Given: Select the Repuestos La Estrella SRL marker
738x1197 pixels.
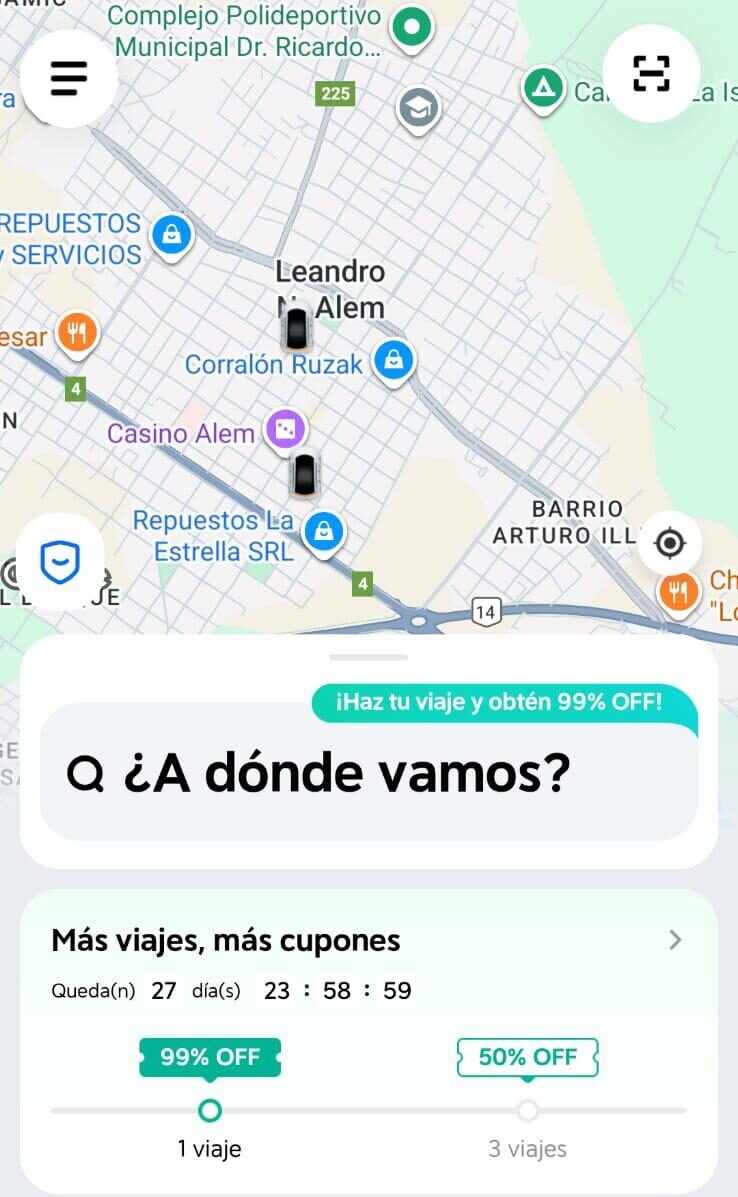Looking at the screenshot, I should (324, 533).
